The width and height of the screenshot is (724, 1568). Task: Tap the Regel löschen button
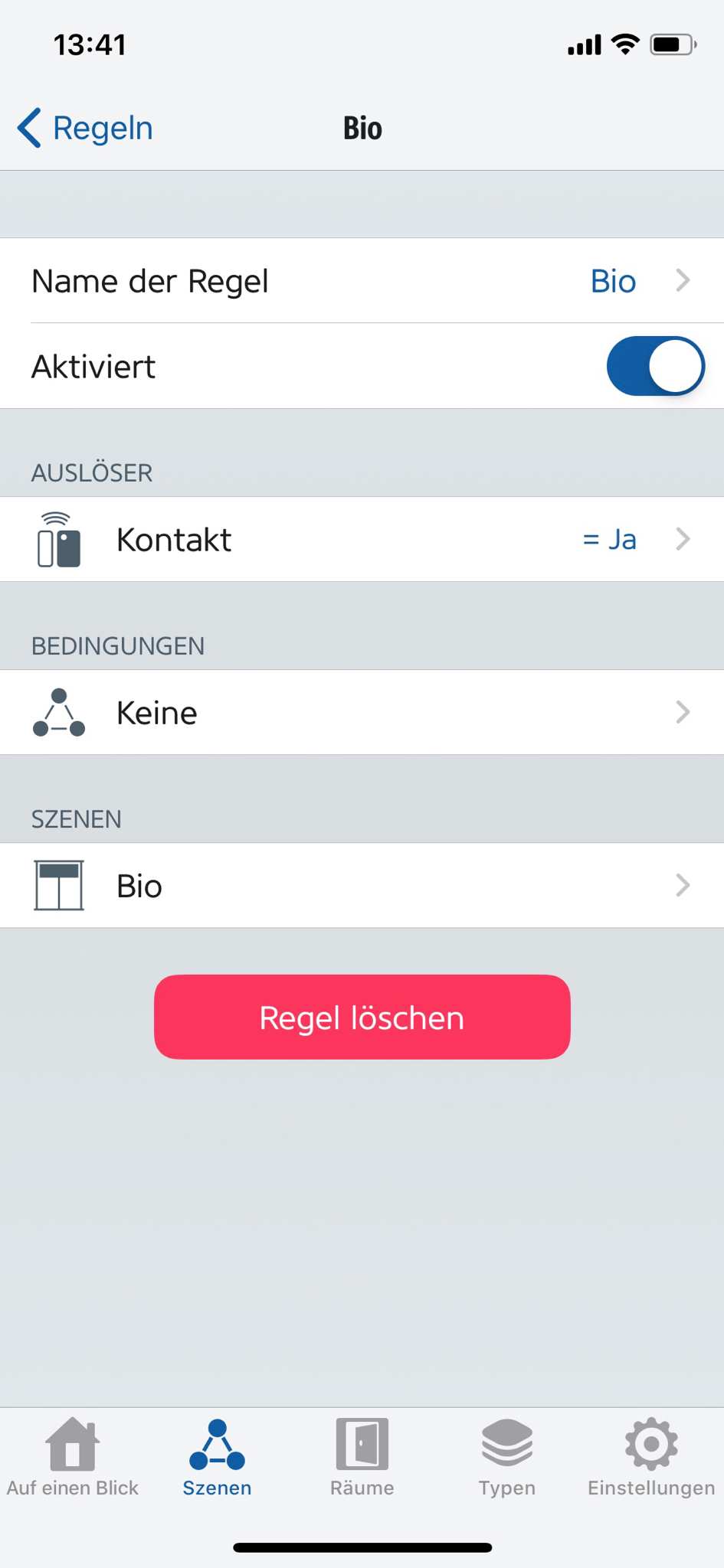click(362, 1018)
